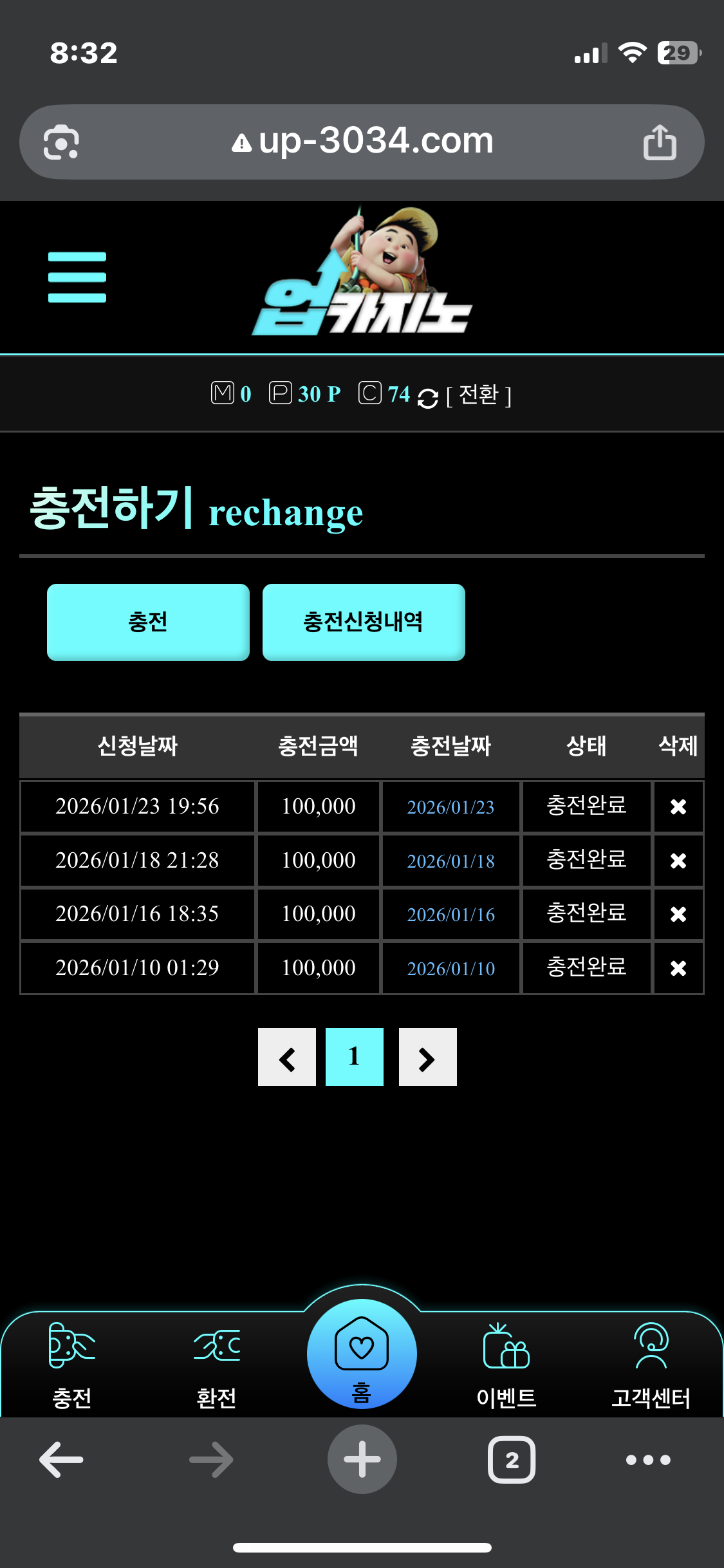
Task: Open a new browser tab
Action: (362, 1460)
